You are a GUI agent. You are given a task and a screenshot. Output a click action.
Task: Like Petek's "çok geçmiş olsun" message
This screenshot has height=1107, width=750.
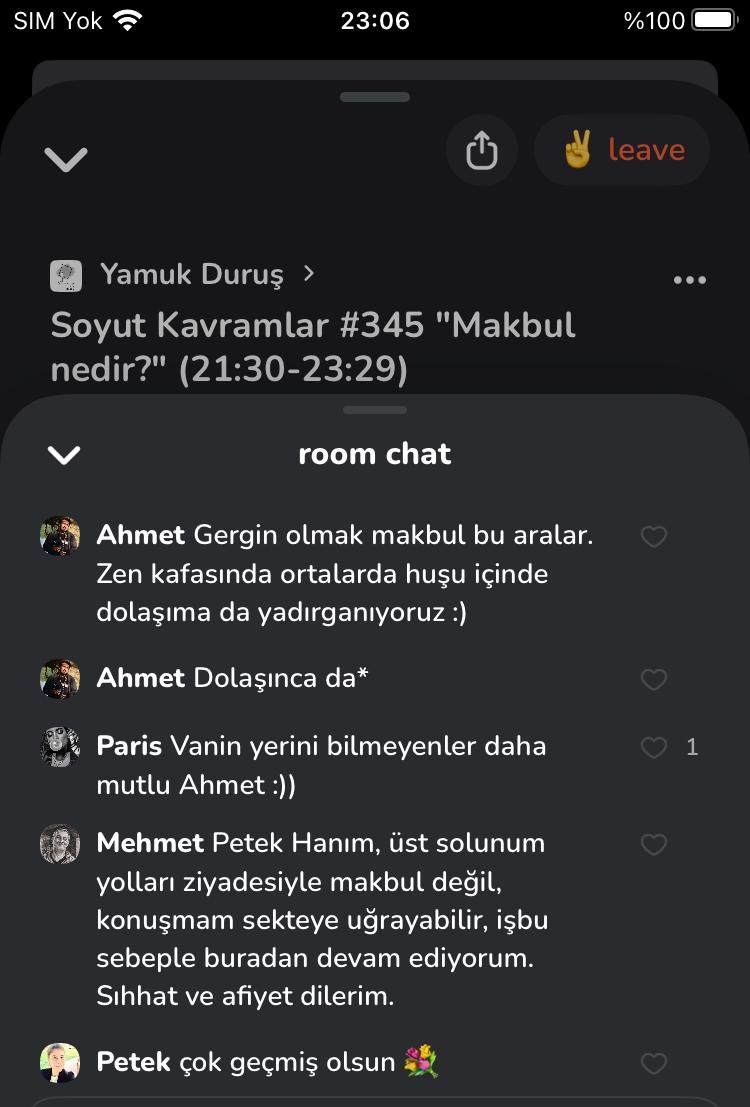click(x=653, y=1064)
